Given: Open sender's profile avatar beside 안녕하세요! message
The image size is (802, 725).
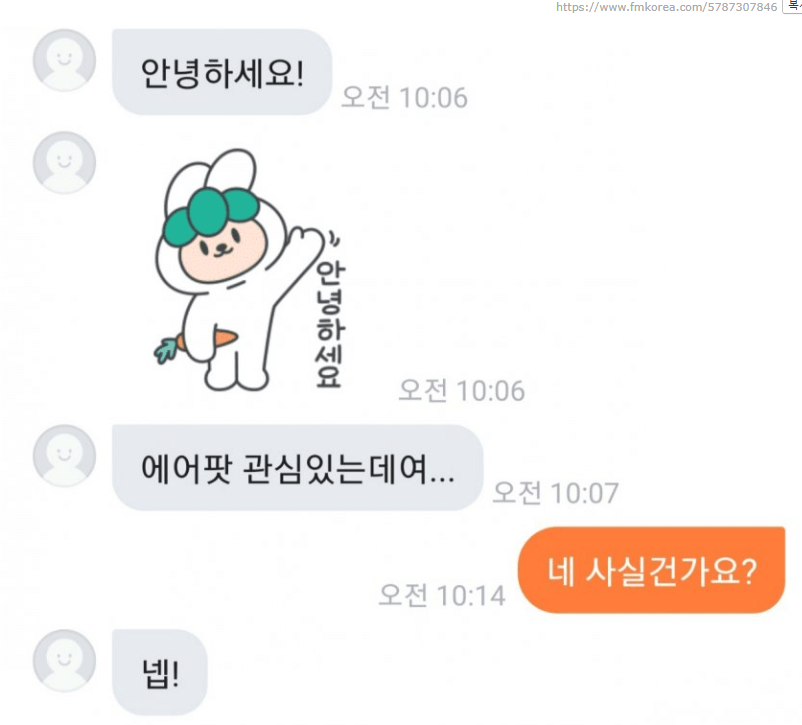Looking at the screenshot, I should pyautogui.click(x=65, y=60).
